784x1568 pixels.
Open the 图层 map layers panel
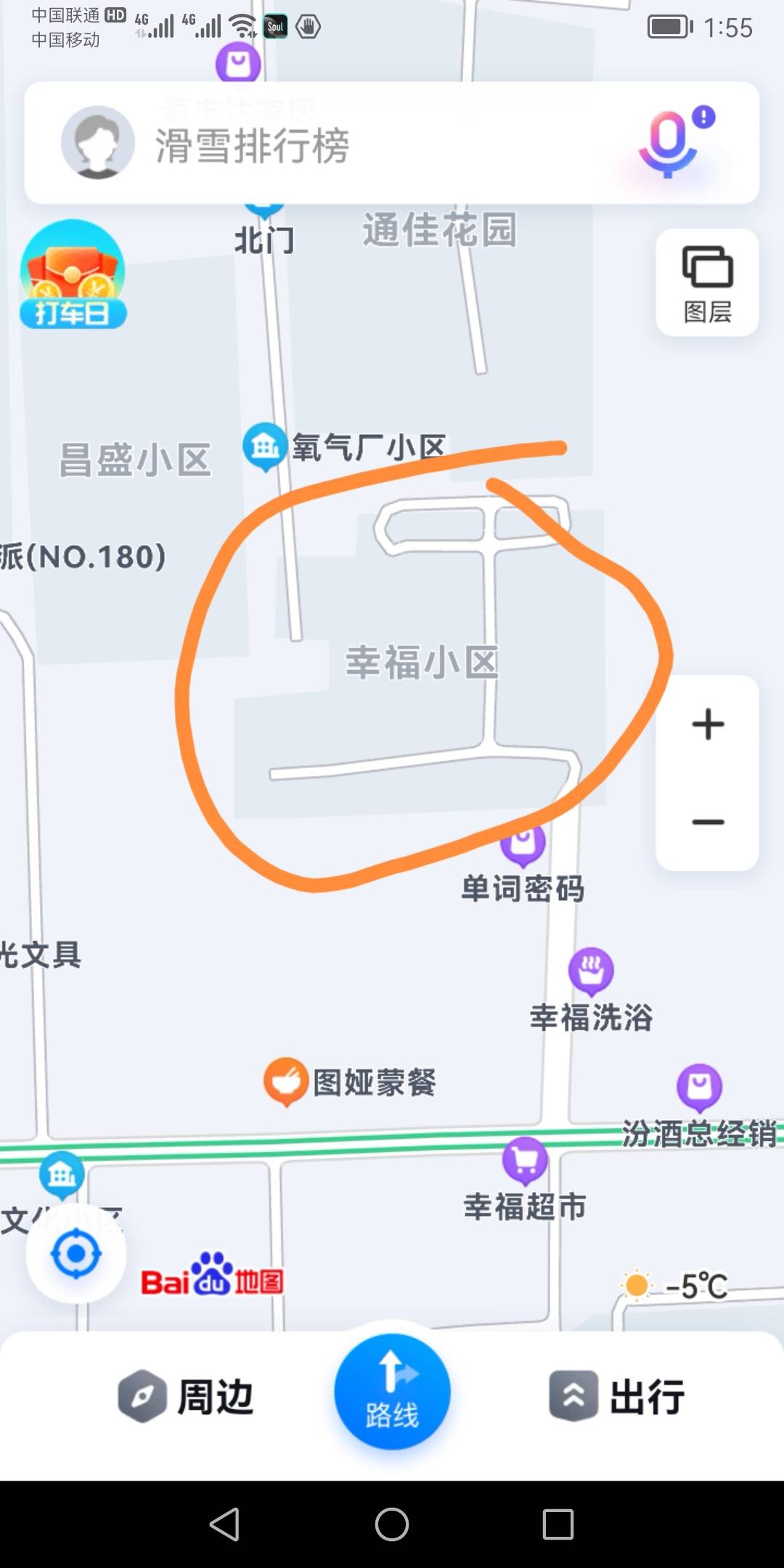707,283
